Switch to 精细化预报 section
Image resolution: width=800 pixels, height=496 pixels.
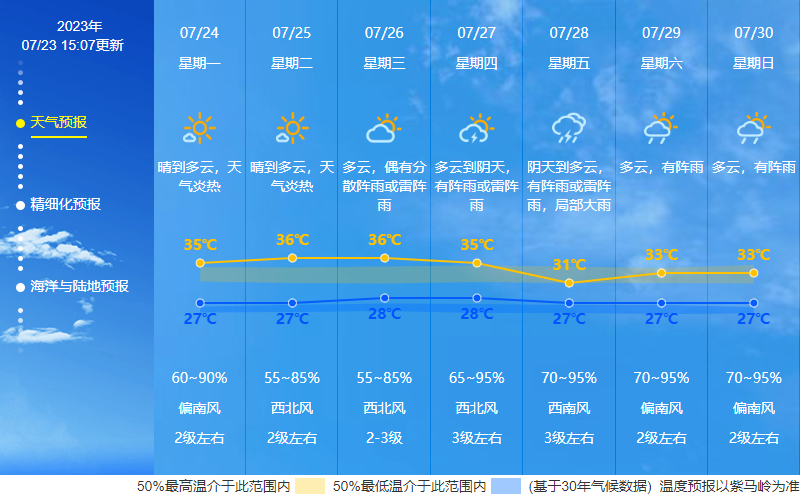(x=65, y=204)
